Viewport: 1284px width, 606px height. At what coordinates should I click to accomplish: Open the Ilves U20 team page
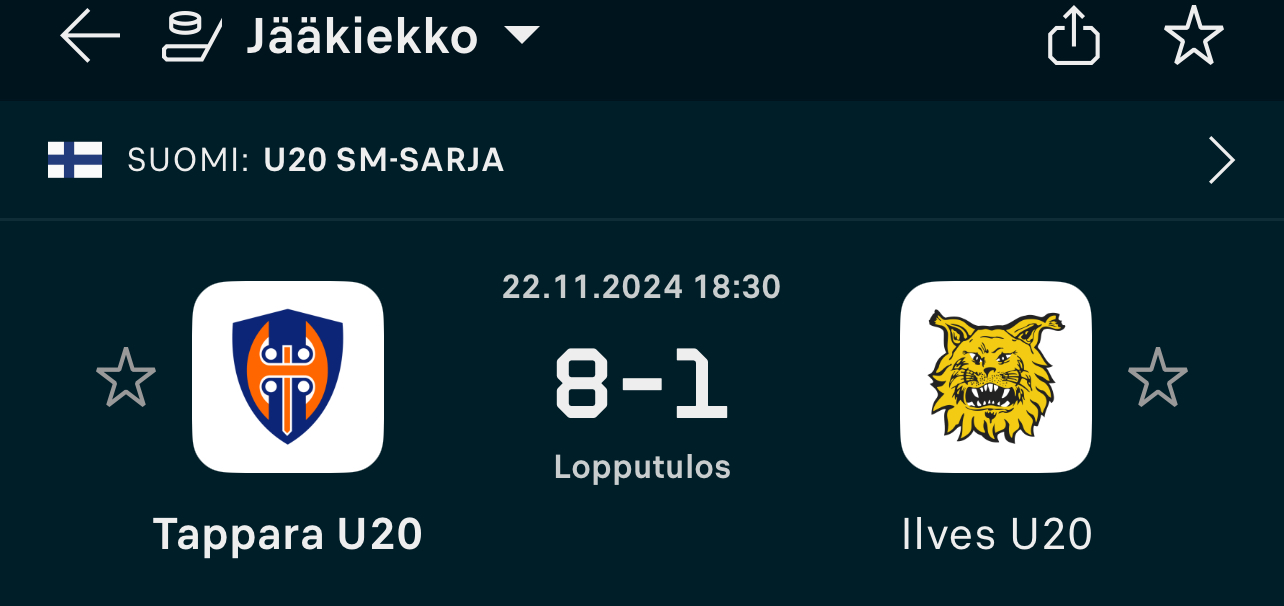click(x=996, y=378)
